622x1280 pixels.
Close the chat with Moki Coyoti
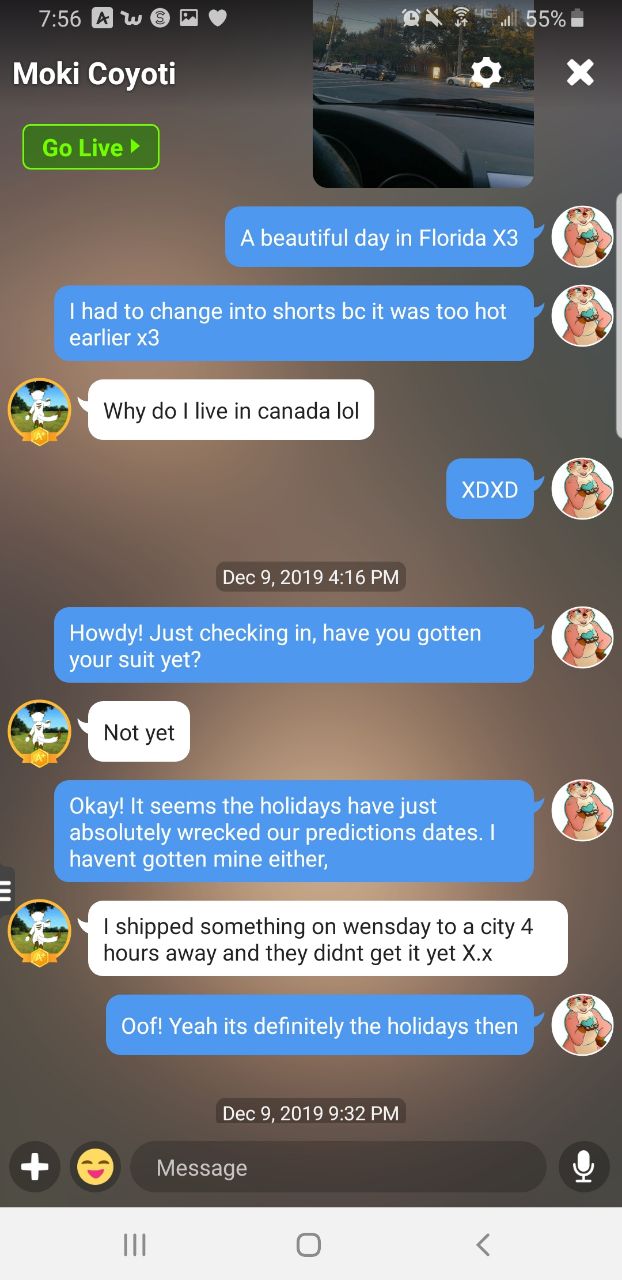point(580,72)
